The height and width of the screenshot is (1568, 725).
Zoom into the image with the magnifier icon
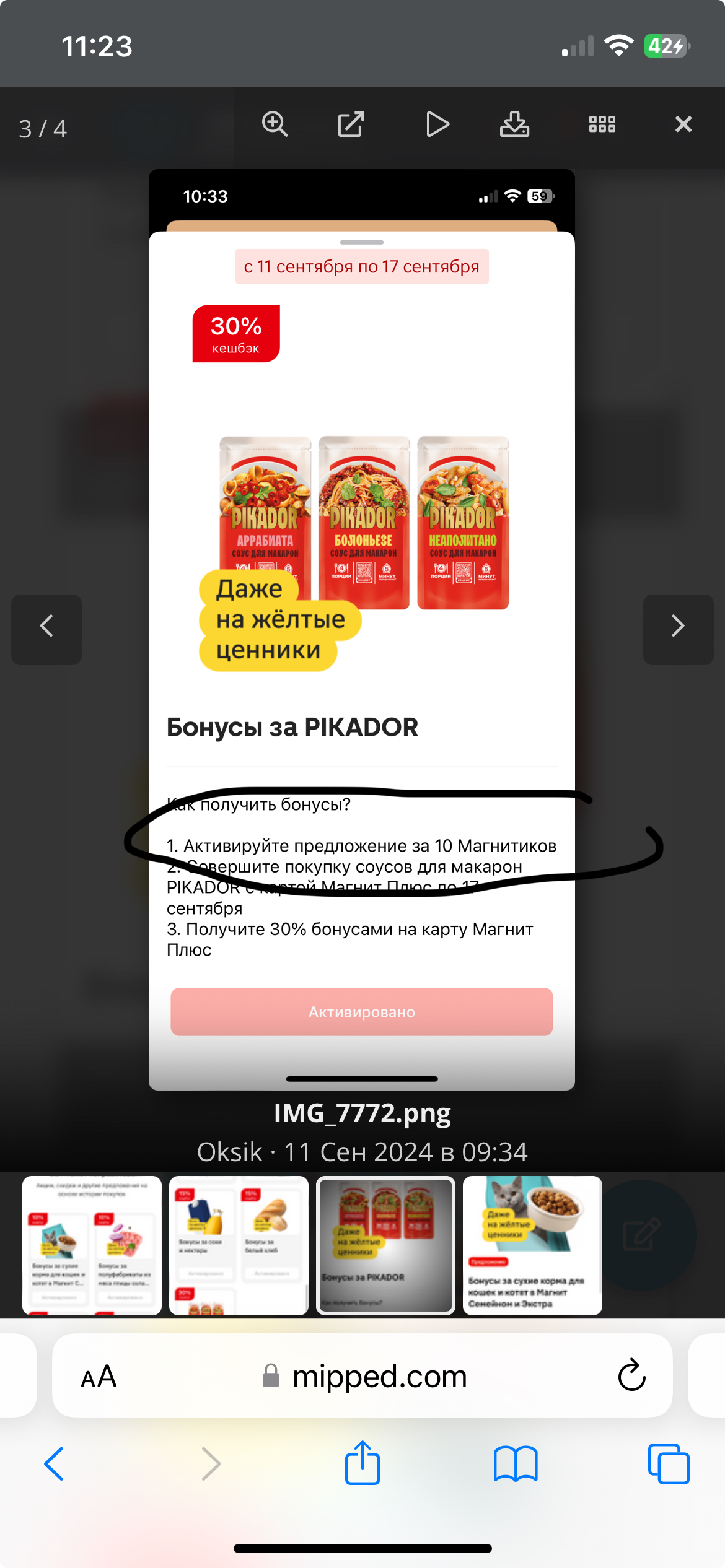click(275, 124)
